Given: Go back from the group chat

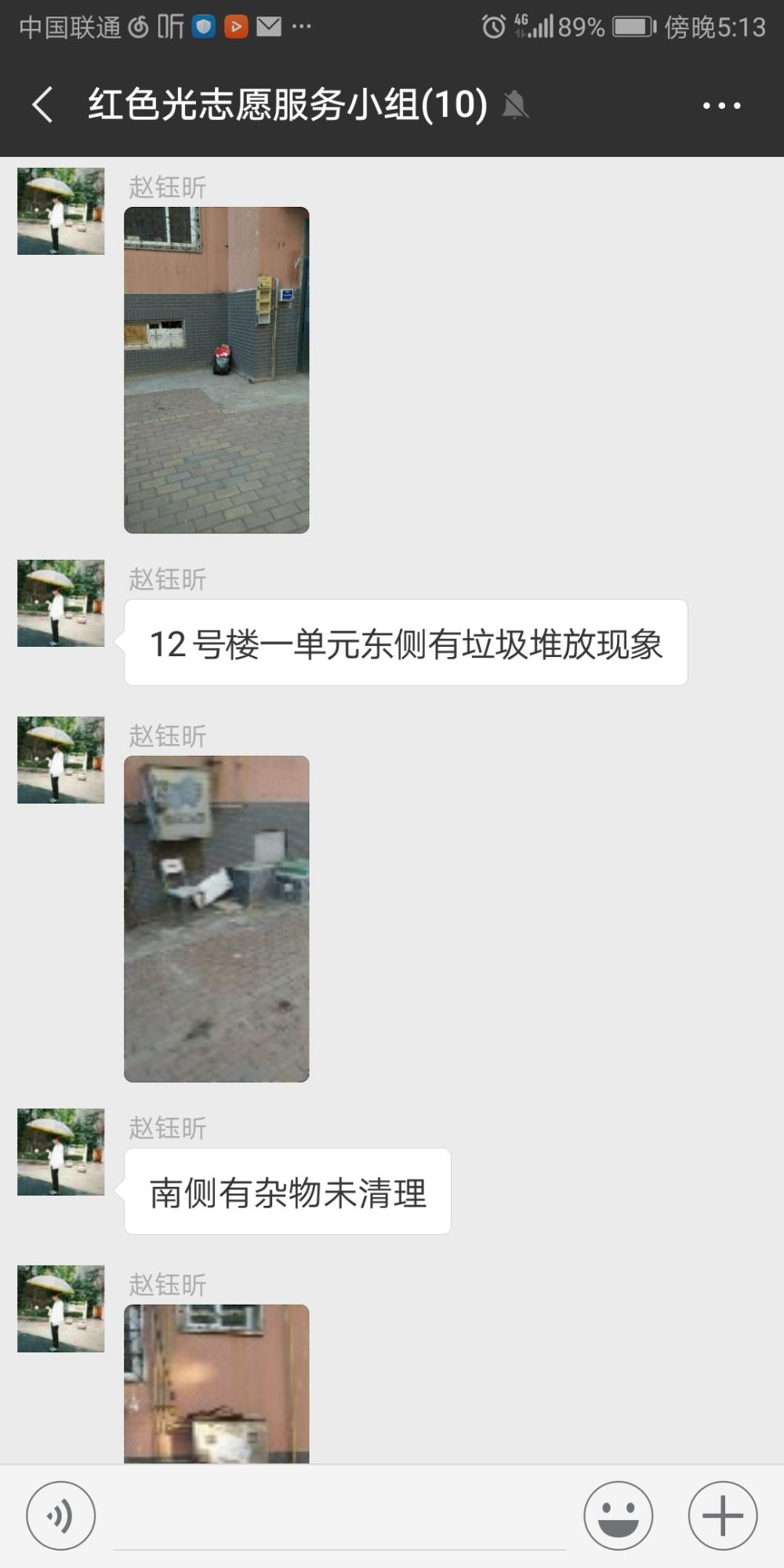Looking at the screenshot, I should click(43, 105).
